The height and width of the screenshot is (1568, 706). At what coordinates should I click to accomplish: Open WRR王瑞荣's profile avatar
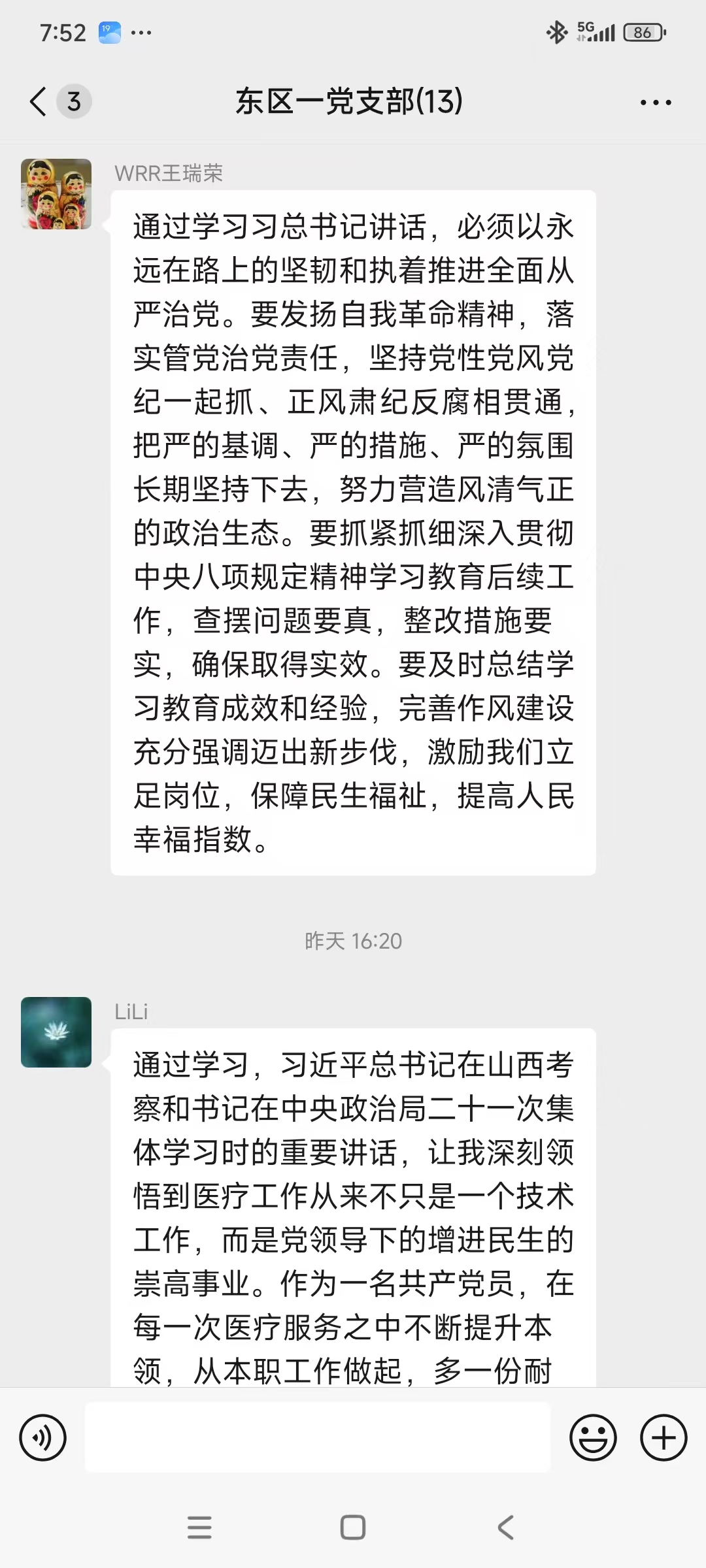coord(56,194)
